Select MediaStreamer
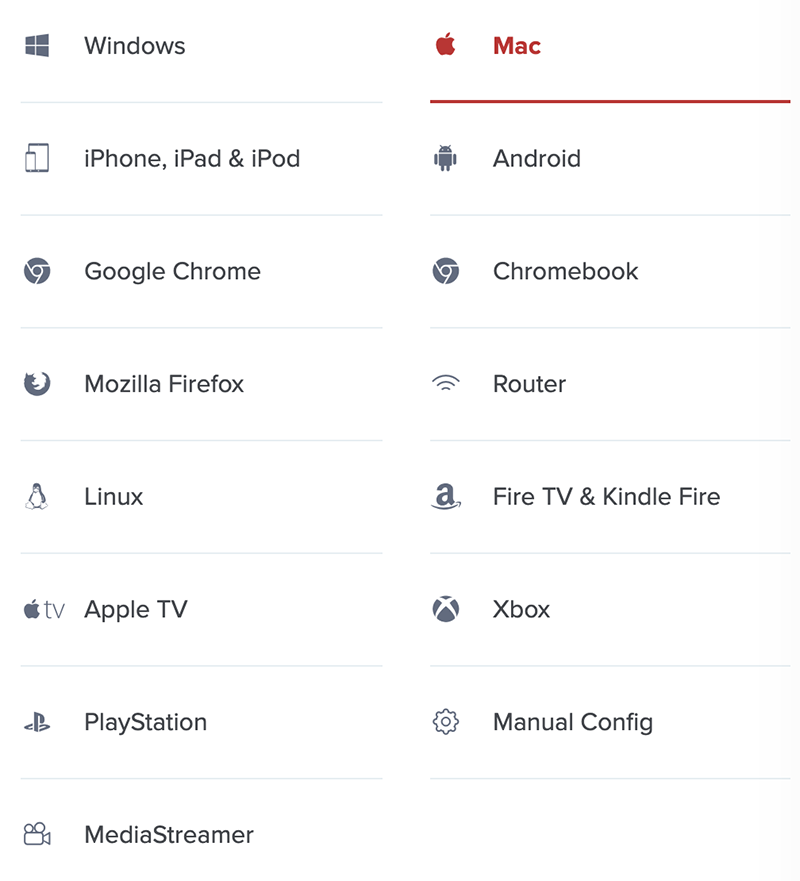Image resolution: width=800 pixels, height=881 pixels. point(168,835)
